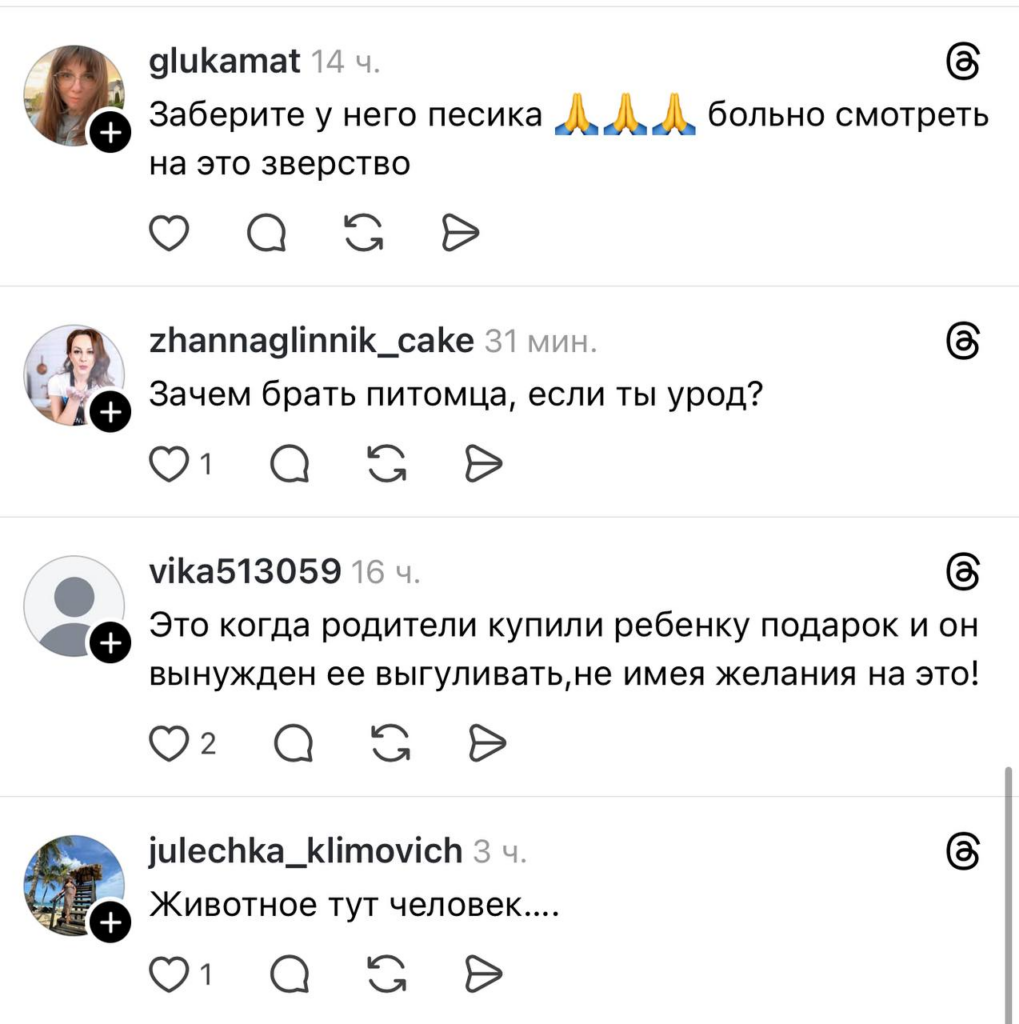Open Threads icon on julechka_klimovich's comment

[961, 852]
